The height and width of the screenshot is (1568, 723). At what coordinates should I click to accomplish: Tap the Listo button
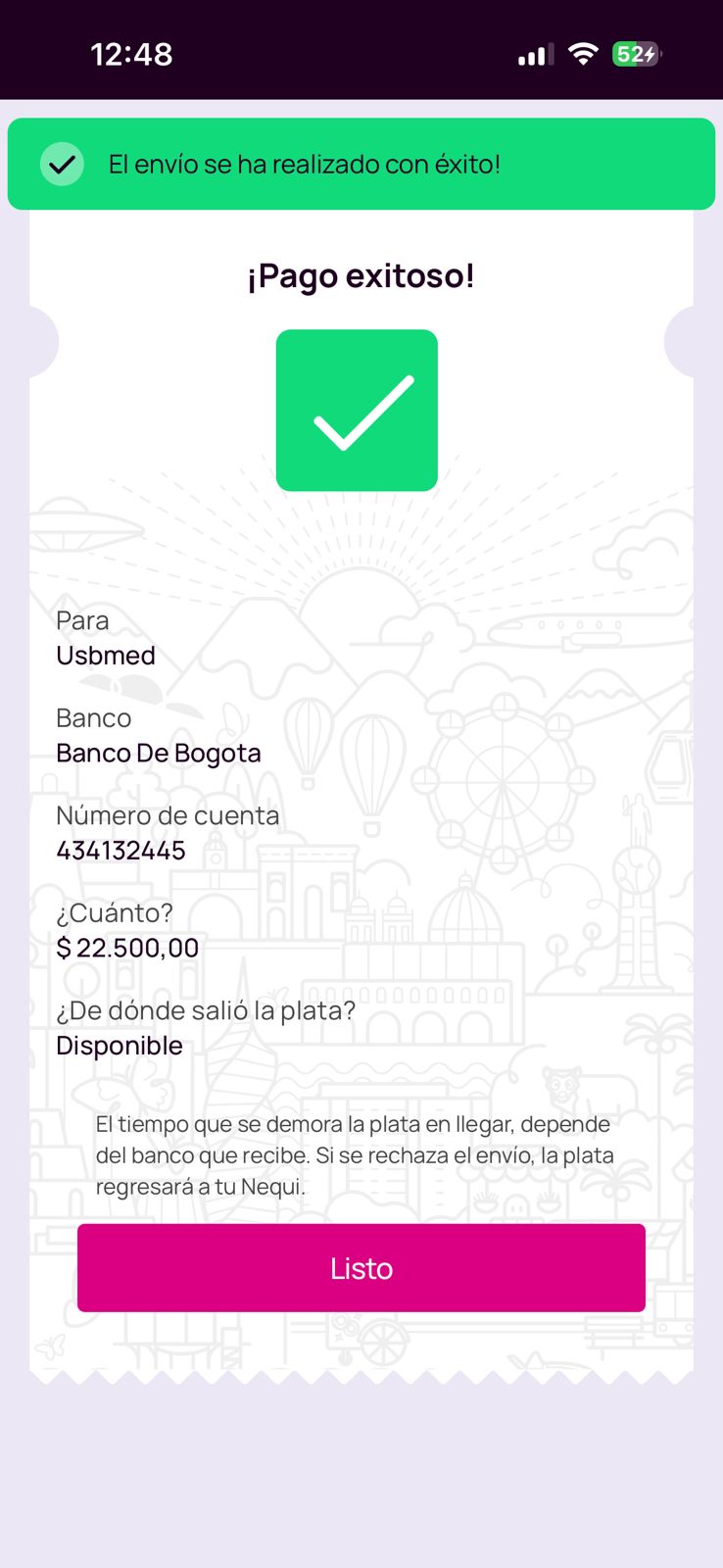point(361,1268)
